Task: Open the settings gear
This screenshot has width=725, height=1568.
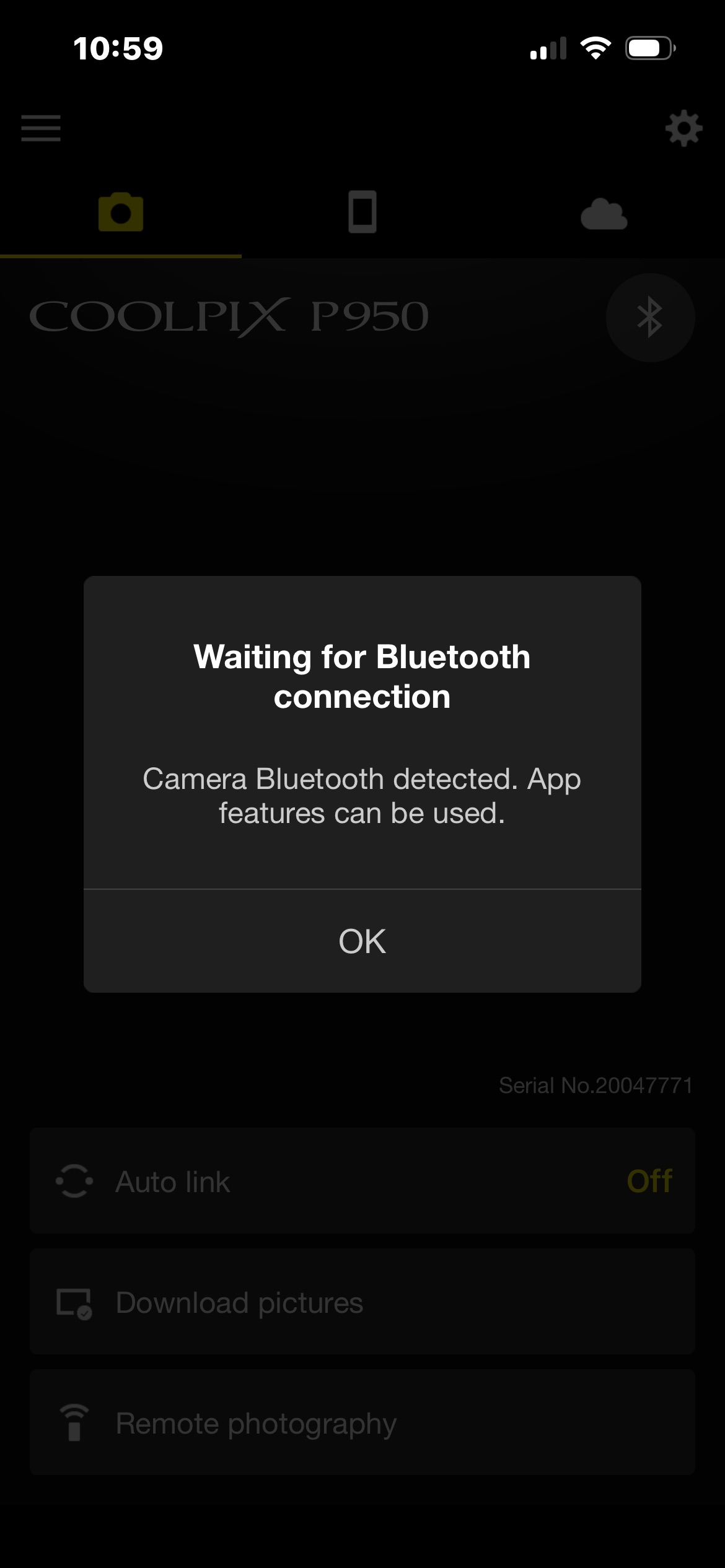Action: pyautogui.click(x=683, y=128)
